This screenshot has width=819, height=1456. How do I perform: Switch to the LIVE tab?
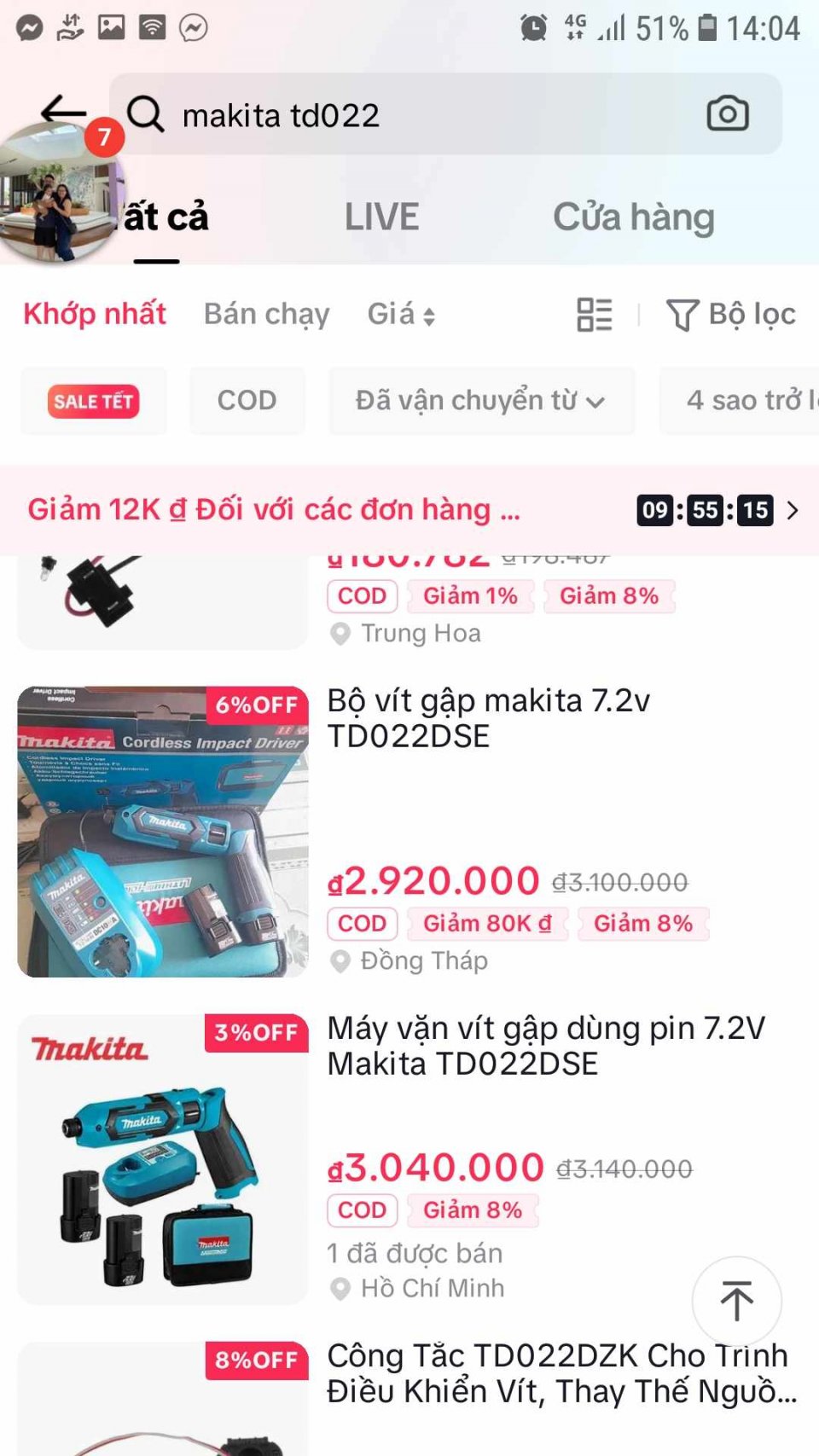(x=381, y=218)
